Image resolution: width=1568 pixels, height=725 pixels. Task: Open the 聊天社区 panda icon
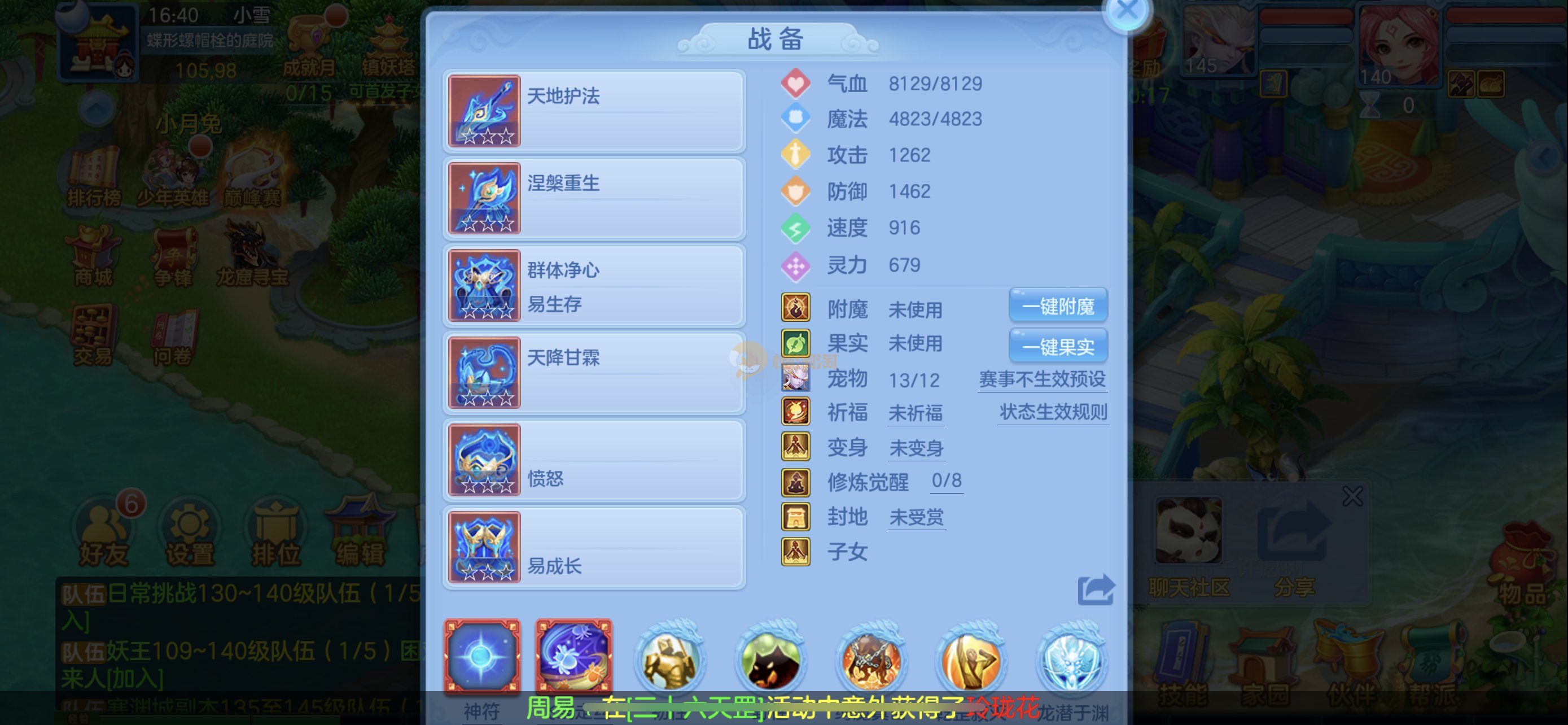tap(1188, 531)
